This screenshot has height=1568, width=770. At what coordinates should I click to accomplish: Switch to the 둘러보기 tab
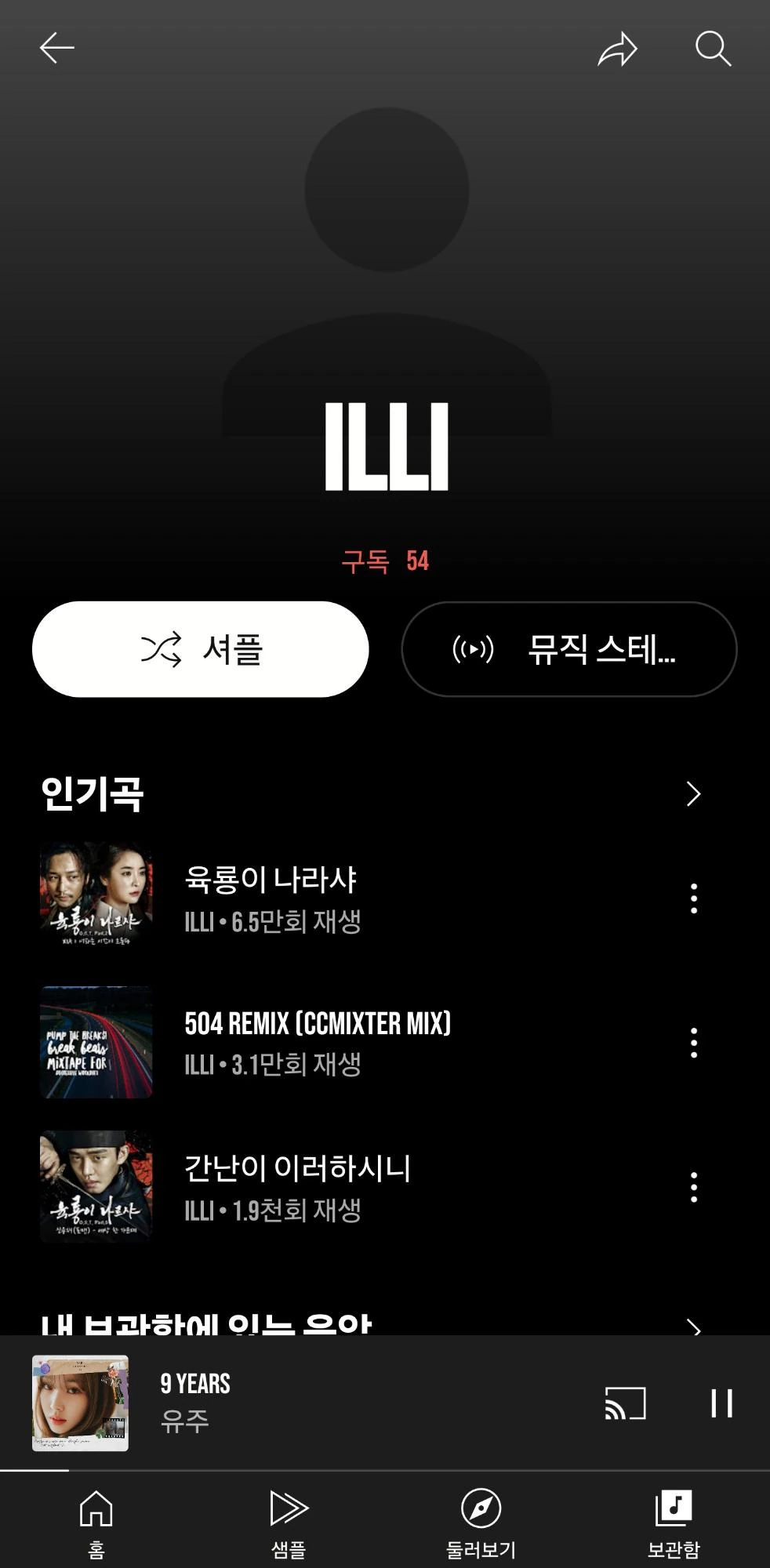point(481,1521)
